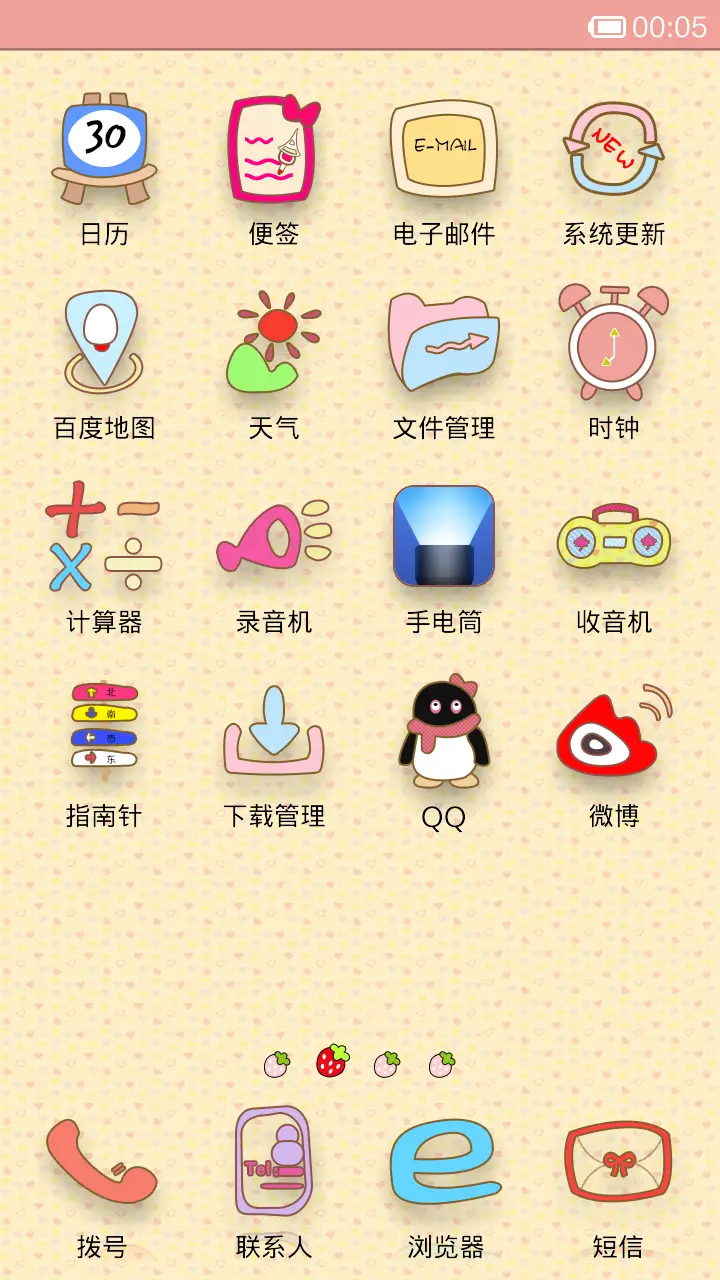Open the 日历 calendar showing 30
The width and height of the screenshot is (720, 1280).
104,150
